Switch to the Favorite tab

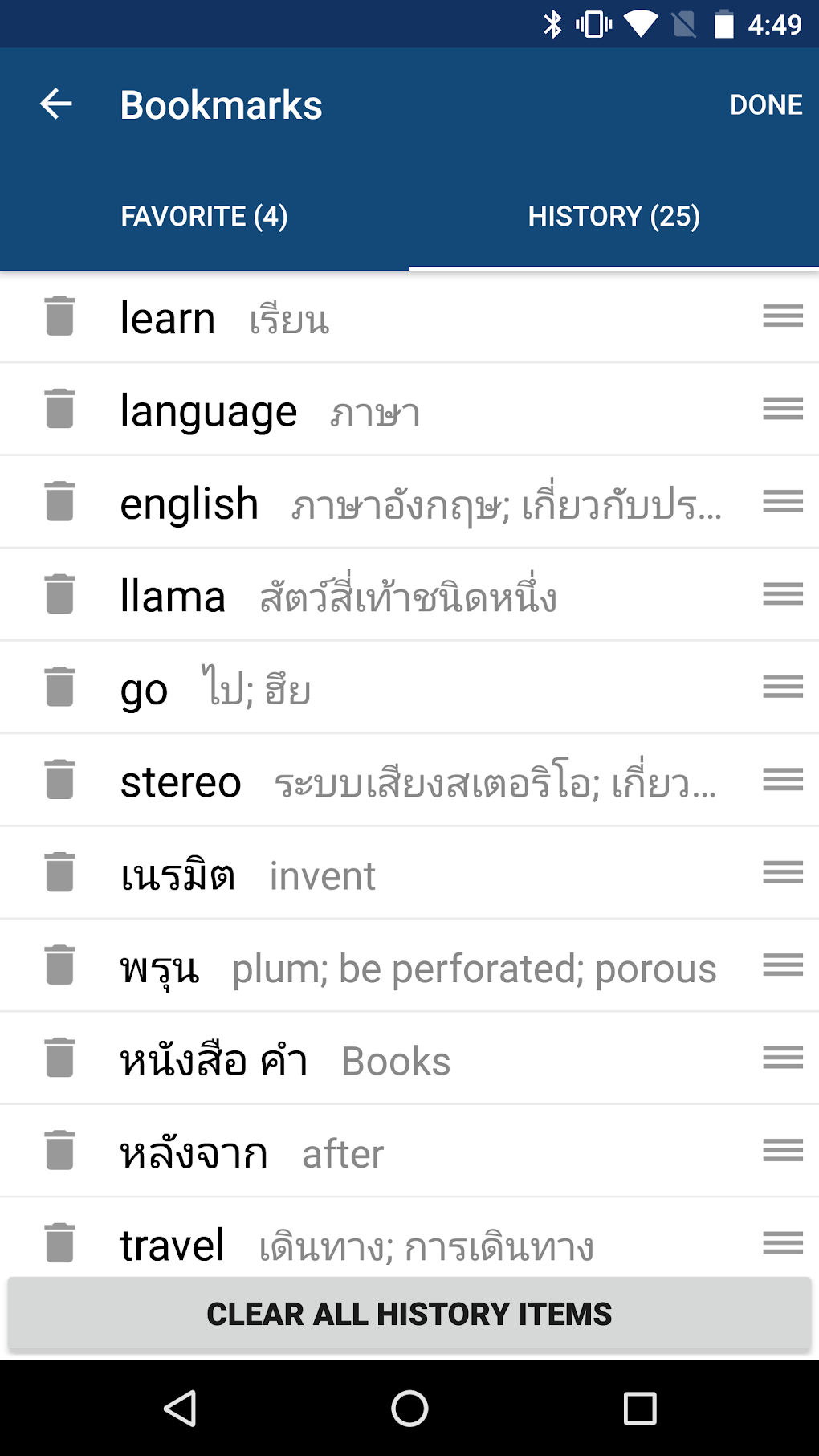tap(204, 216)
